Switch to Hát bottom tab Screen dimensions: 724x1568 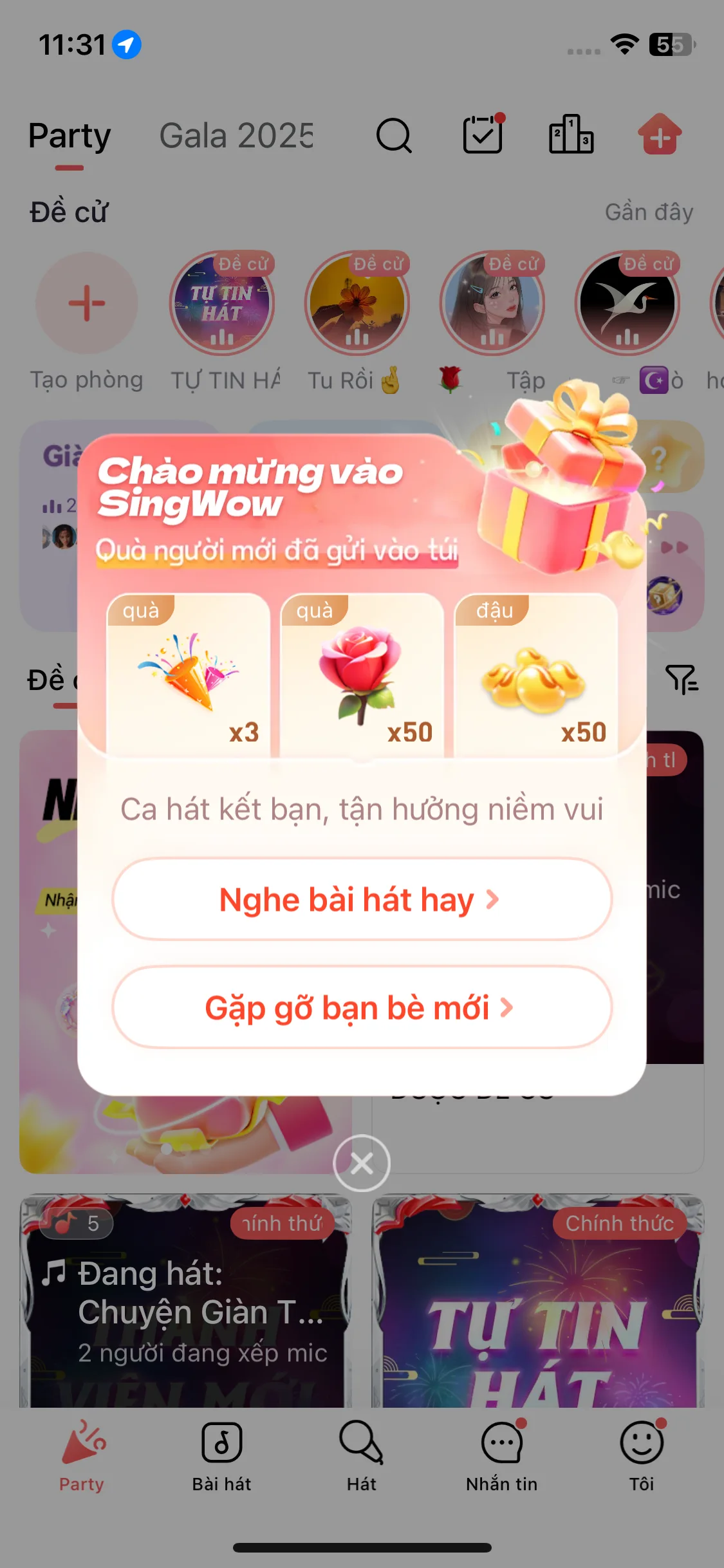(x=362, y=1456)
